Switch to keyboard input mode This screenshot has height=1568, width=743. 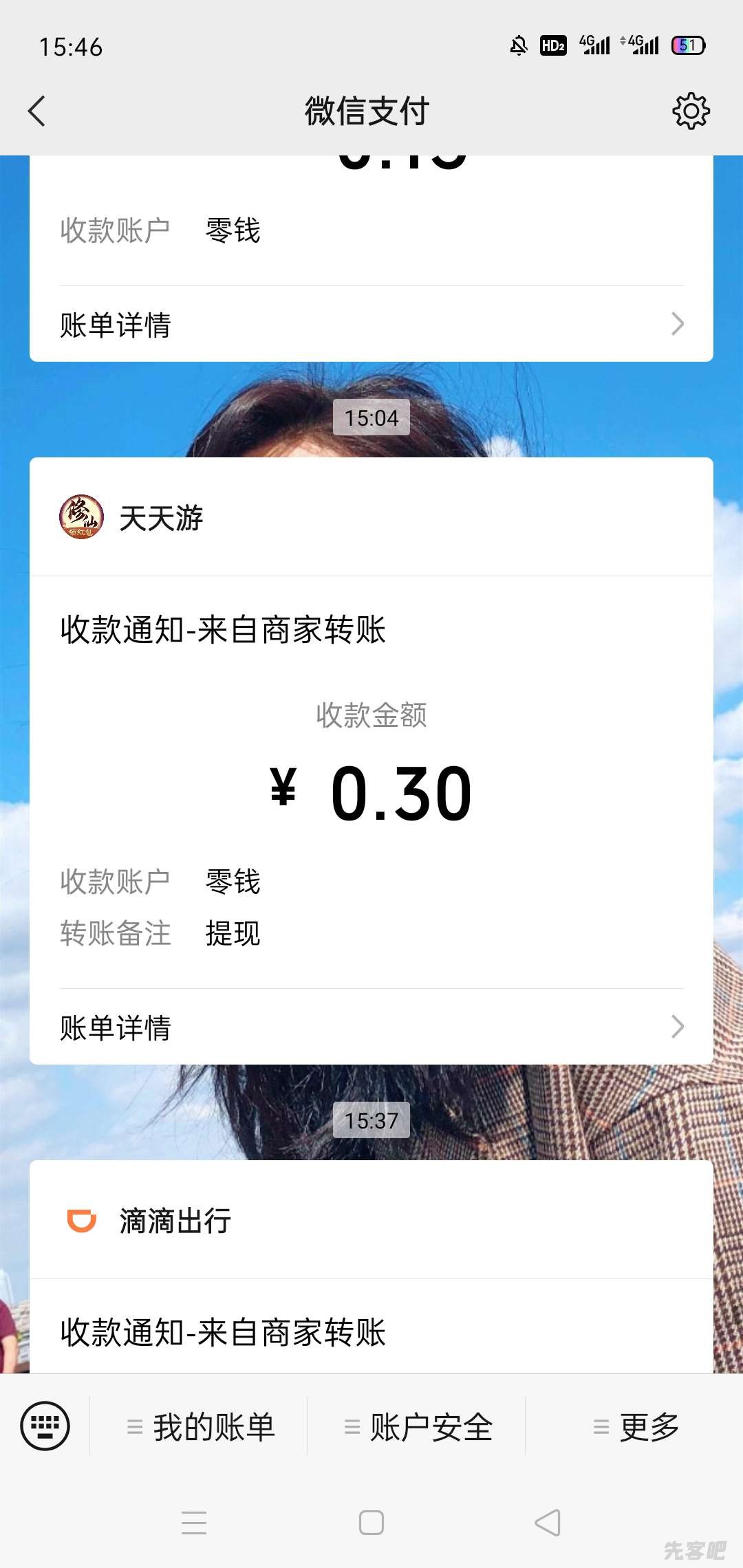pyautogui.click(x=45, y=1426)
